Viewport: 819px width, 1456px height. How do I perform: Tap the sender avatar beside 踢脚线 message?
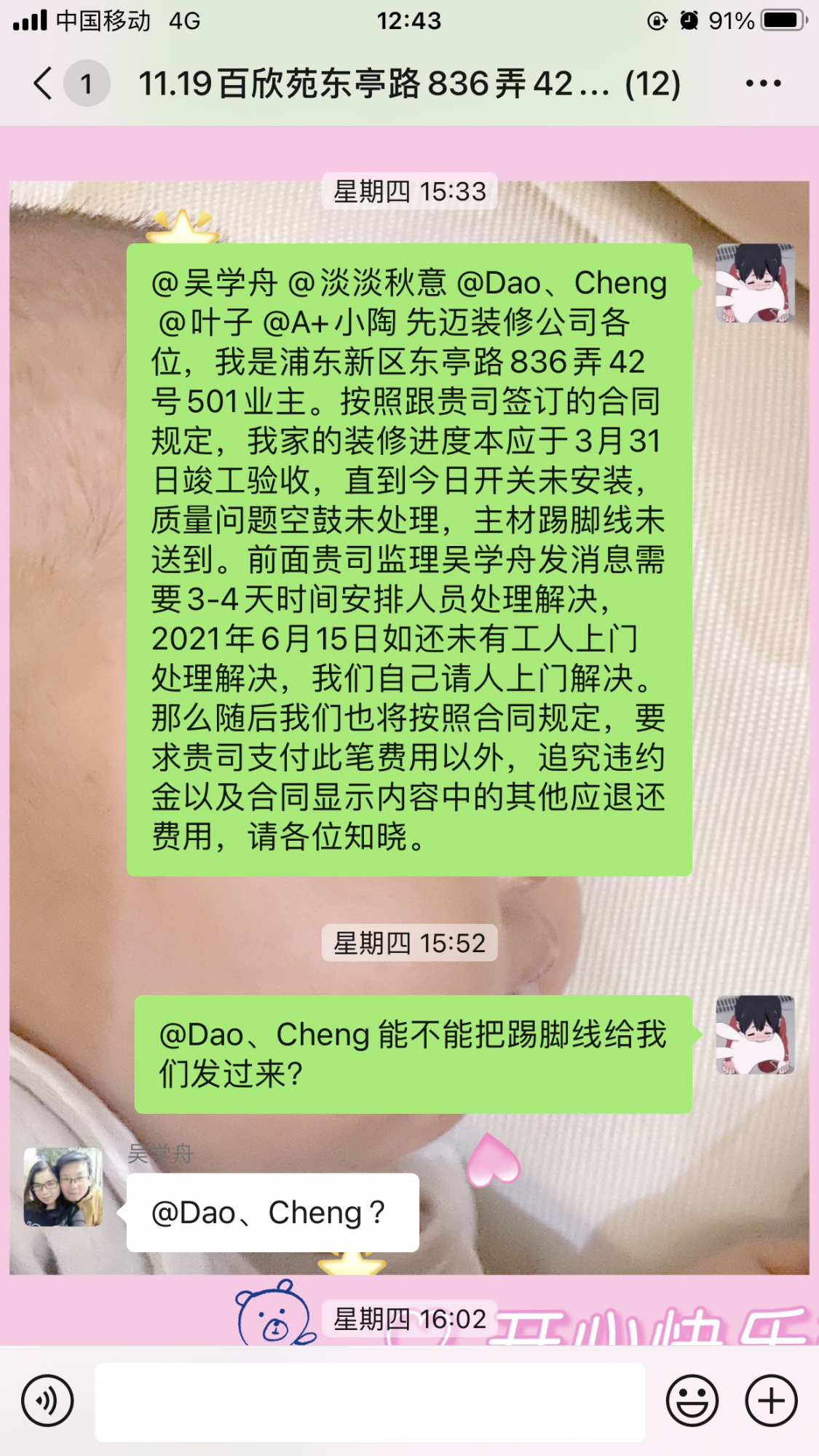(755, 1034)
